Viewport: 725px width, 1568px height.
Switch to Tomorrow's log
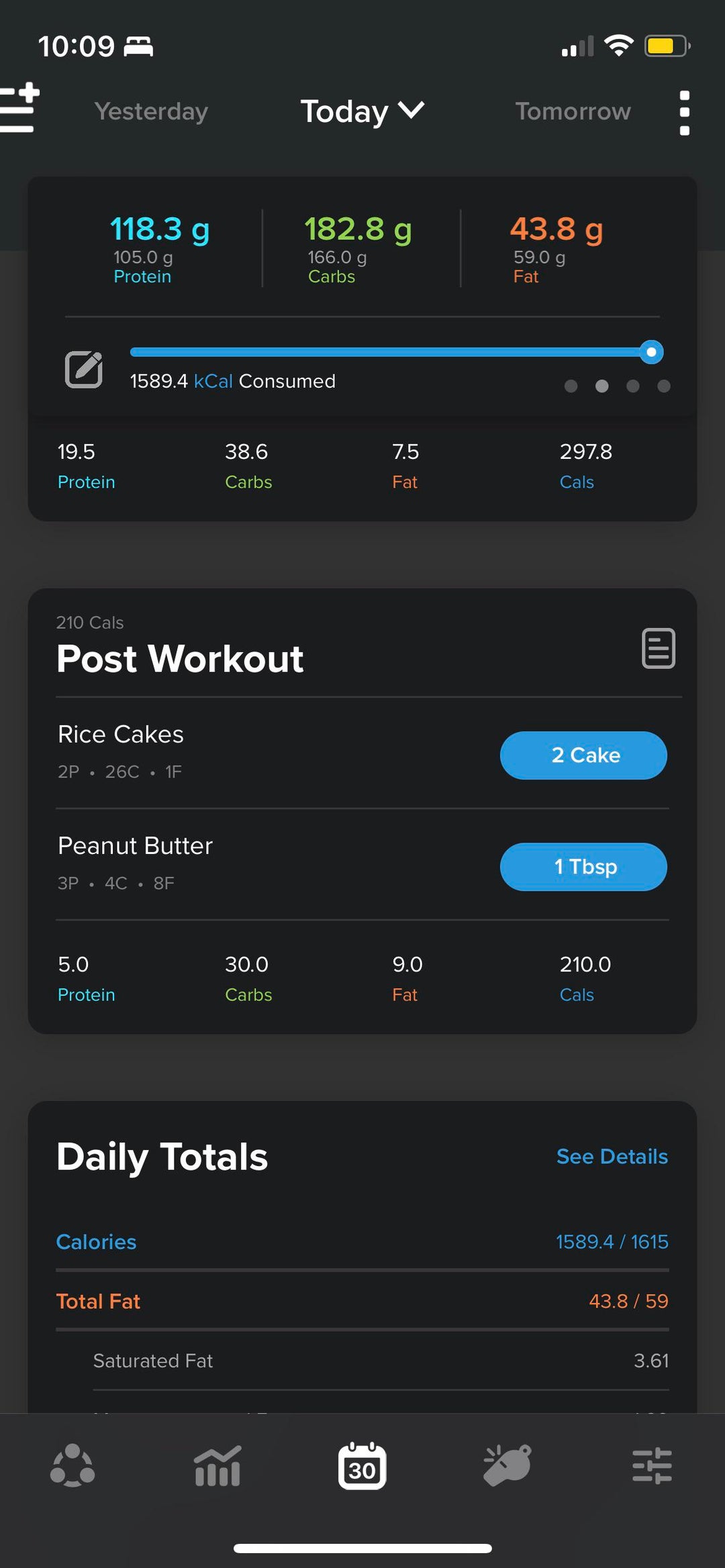click(x=573, y=111)
